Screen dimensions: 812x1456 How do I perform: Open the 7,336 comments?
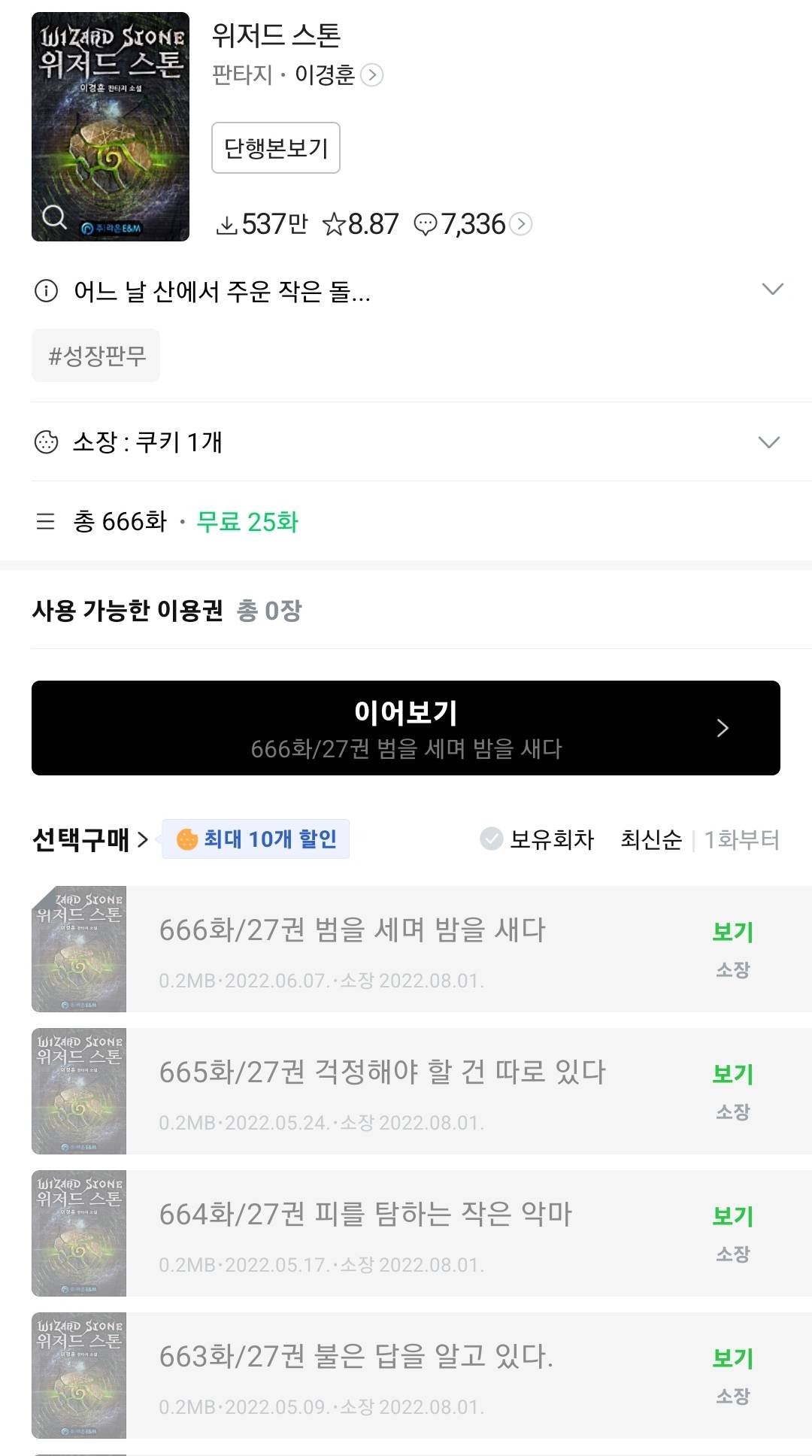point(473,224)
